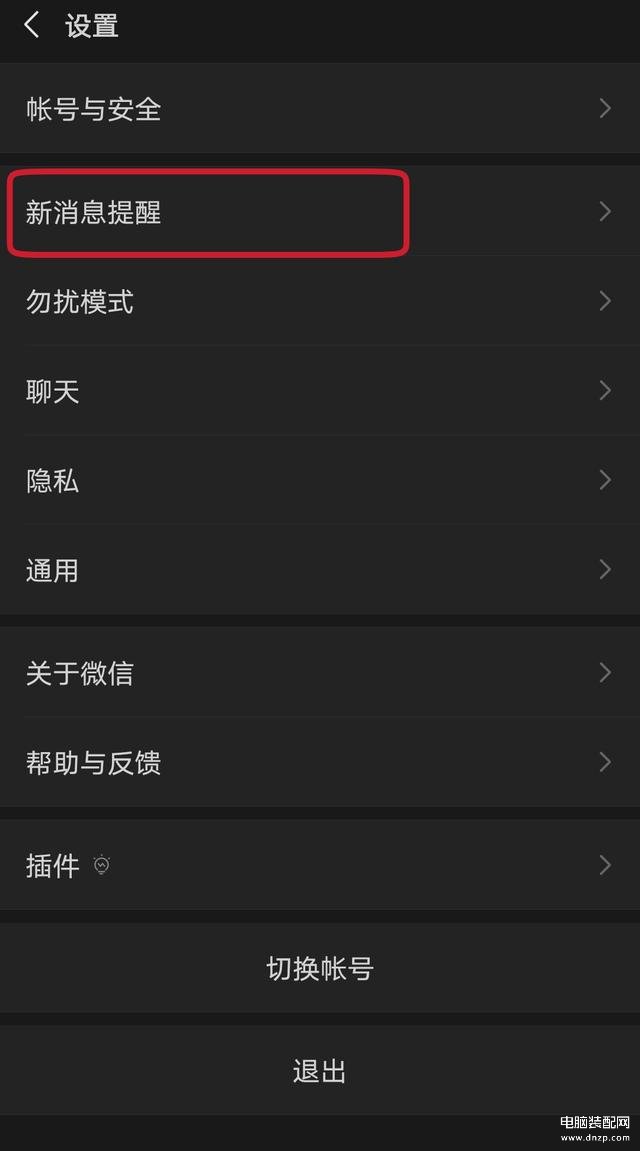Go to 隐私 settings

tap(320, 481)
